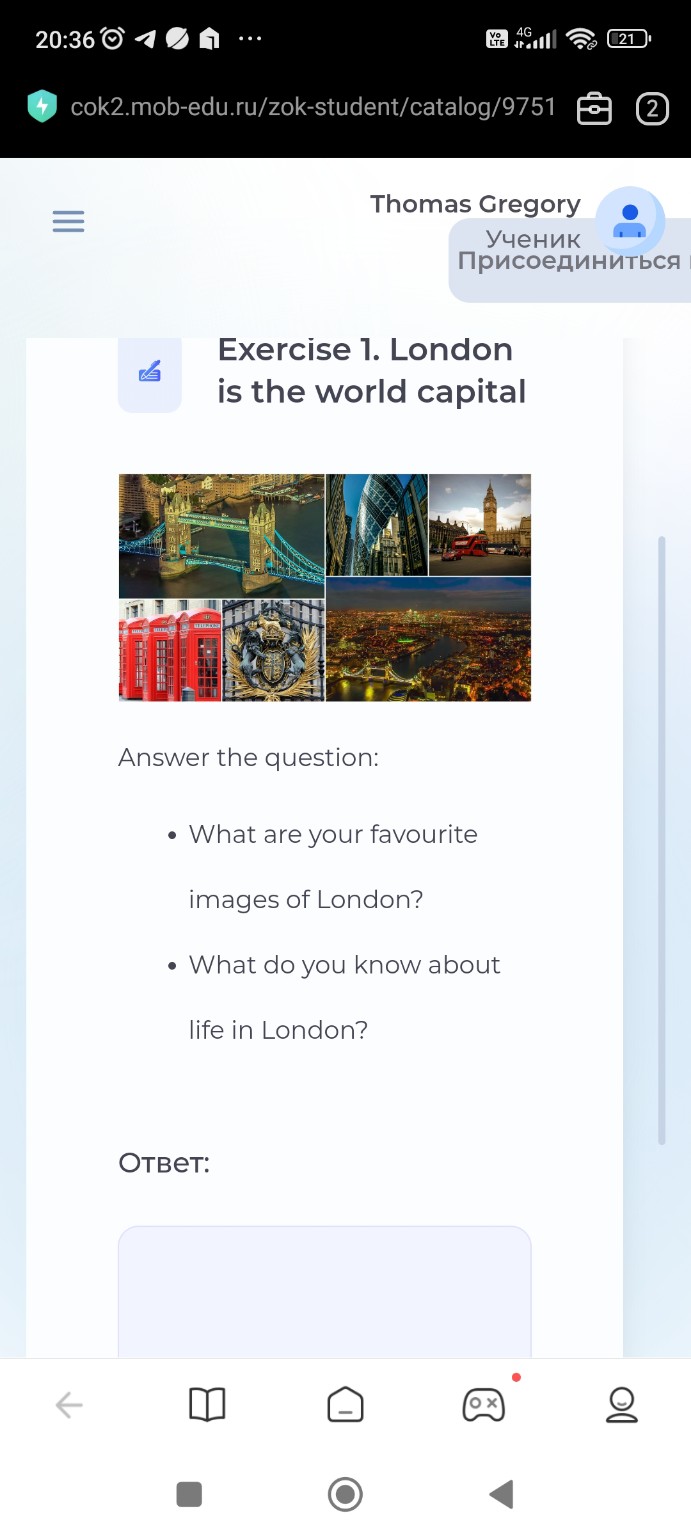Focus the Ответ answer text field

coord(324,1290)
